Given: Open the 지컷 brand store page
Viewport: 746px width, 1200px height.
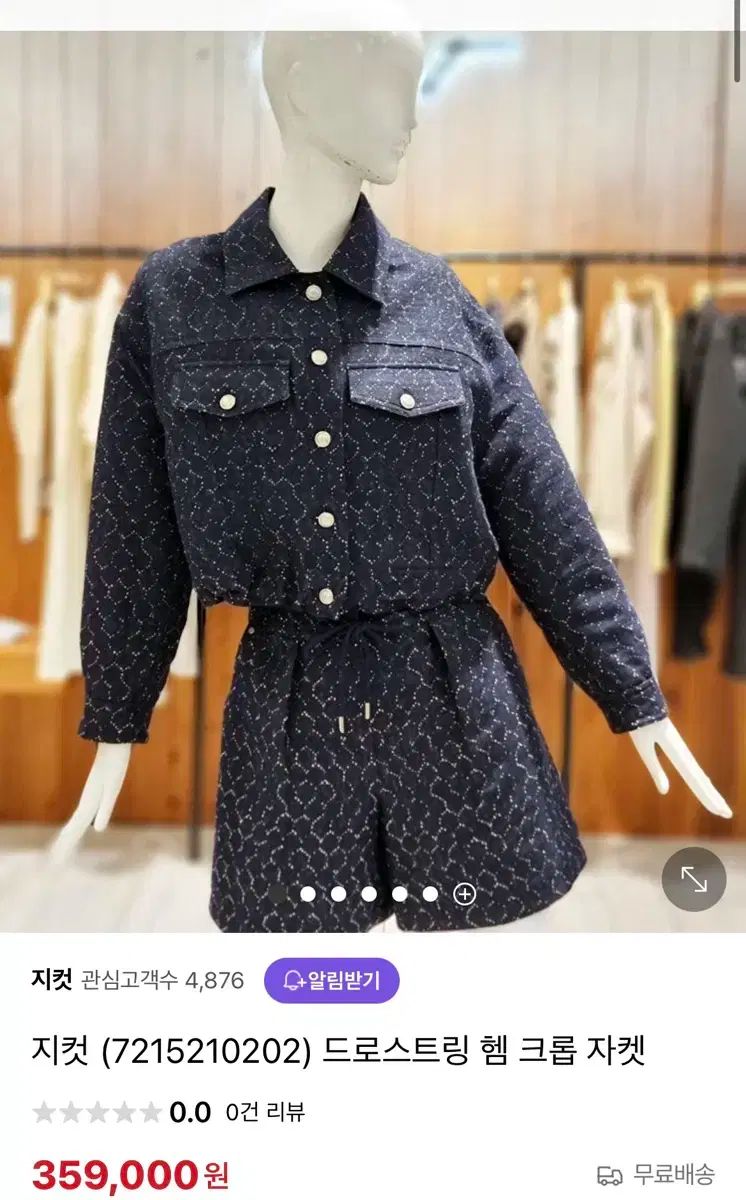Looking at the screenshot, I should [52, 979].
